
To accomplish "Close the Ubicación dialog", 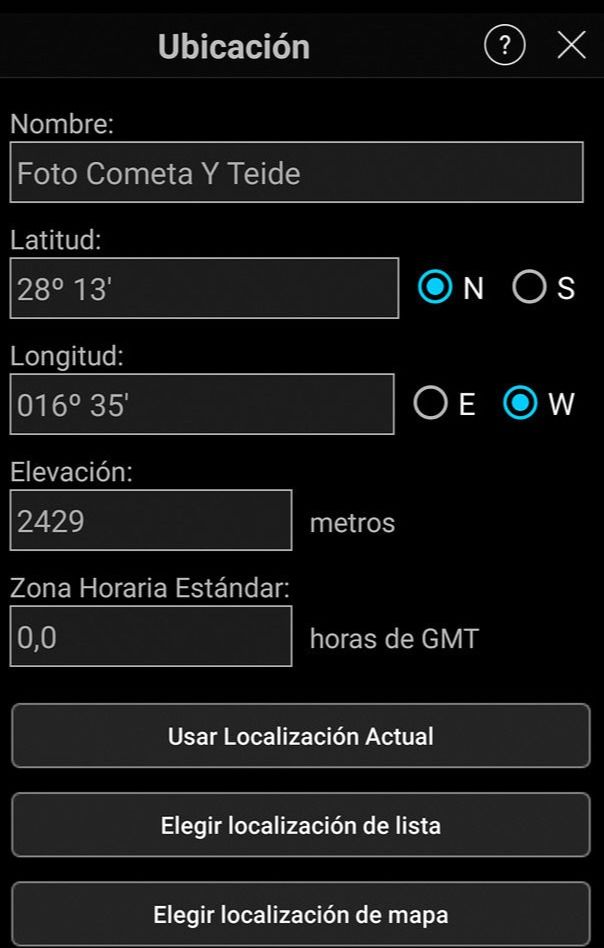I will [571, 46].
